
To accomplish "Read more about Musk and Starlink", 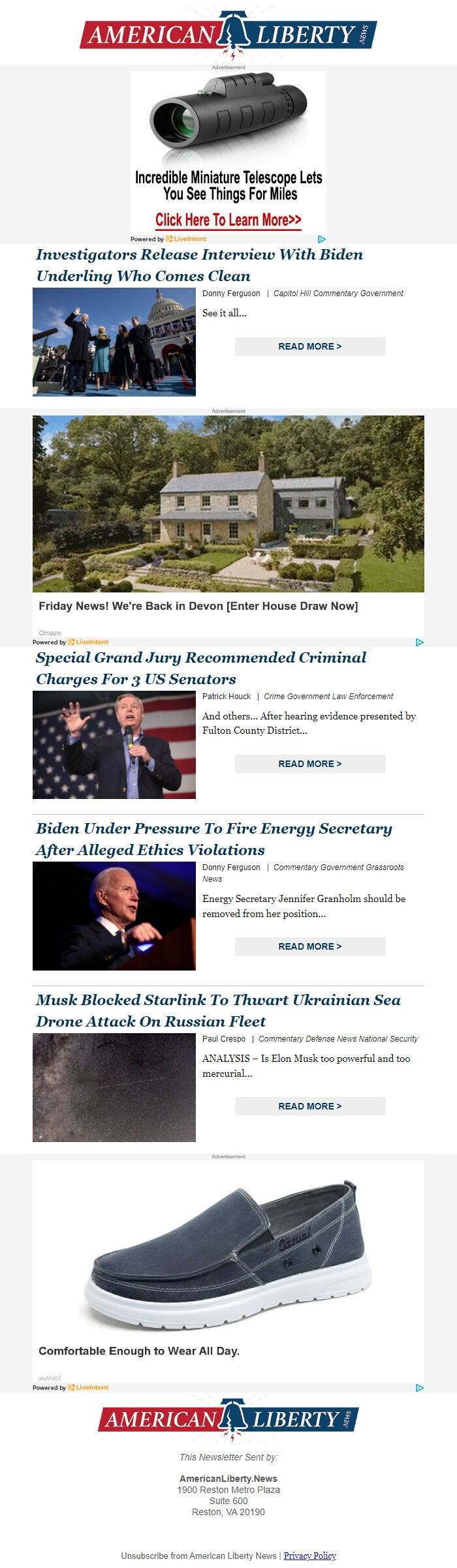I will click(310, 1106).
